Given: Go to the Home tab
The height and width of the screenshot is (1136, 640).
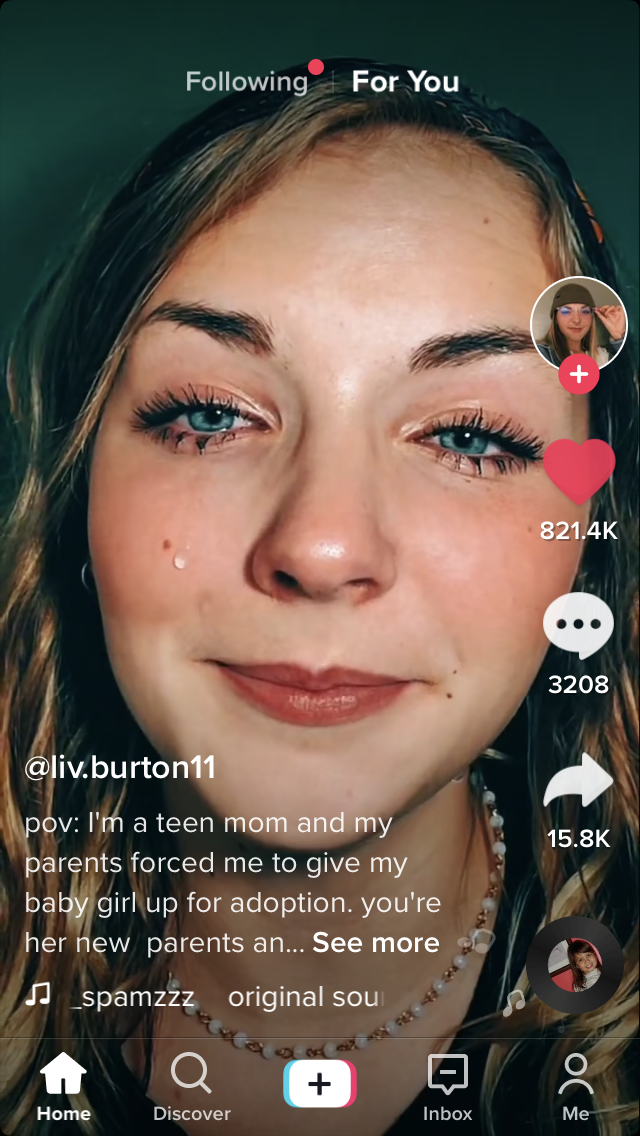Looking at the screenshot, I should tap(63, 1087).
